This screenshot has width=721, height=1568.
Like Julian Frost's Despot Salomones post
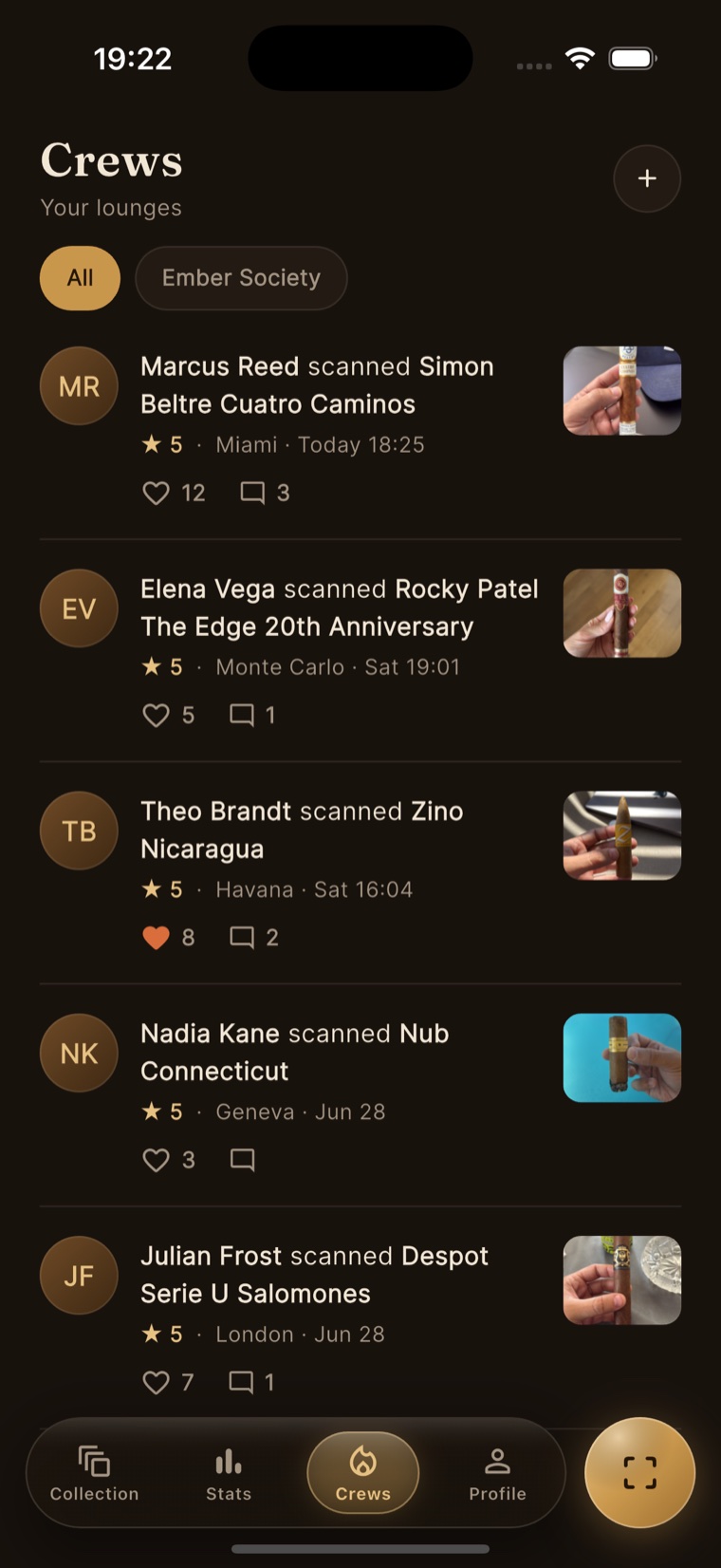[156, 1382]
